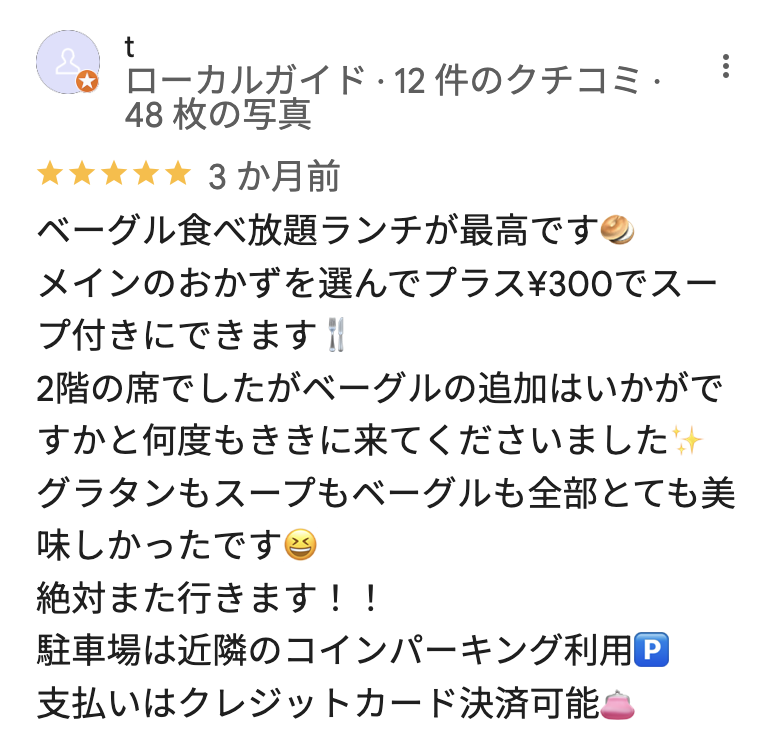The height and width of the screenshot is (754, 784).
Task: Open the review's three-dot overflow menu
Action: (x=726, y=67)
